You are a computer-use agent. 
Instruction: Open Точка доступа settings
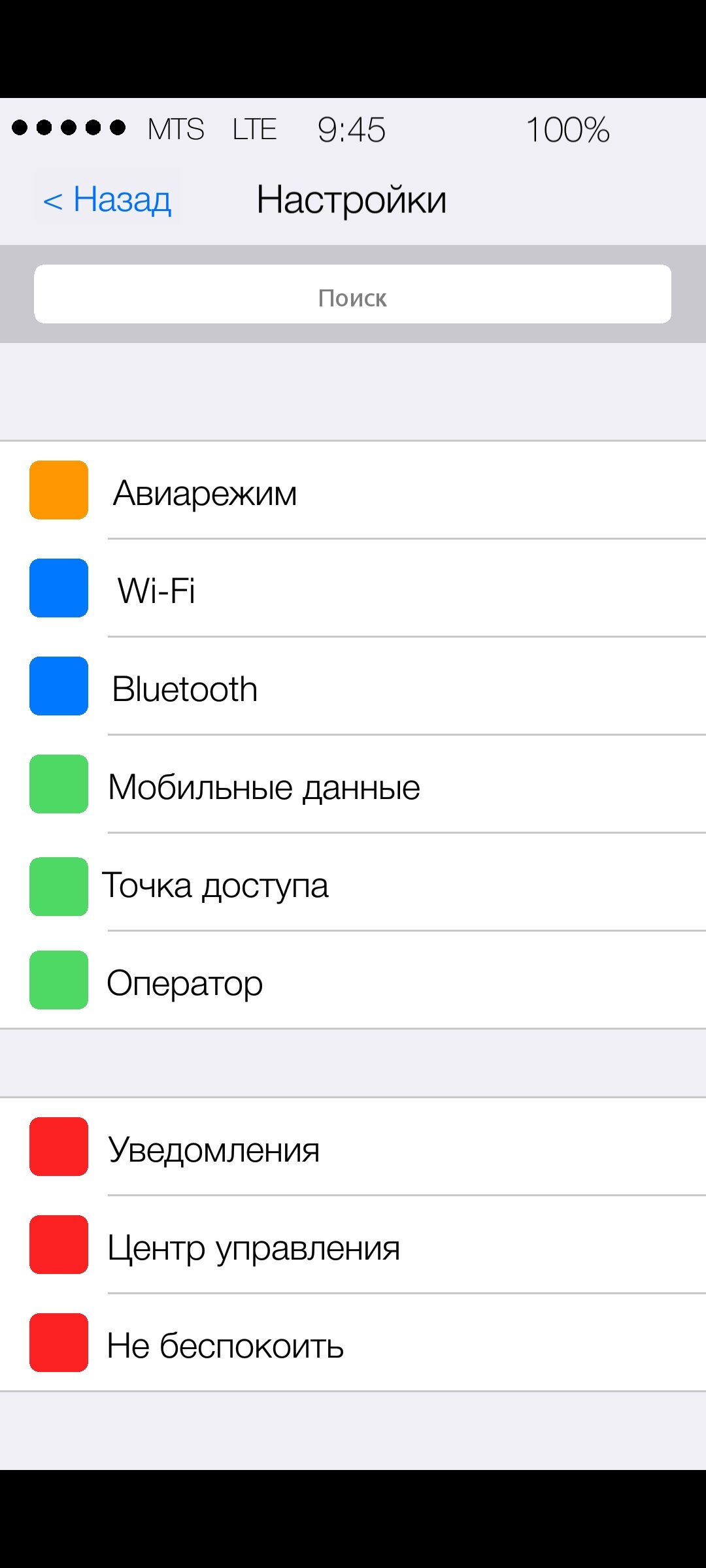(353, 885)
